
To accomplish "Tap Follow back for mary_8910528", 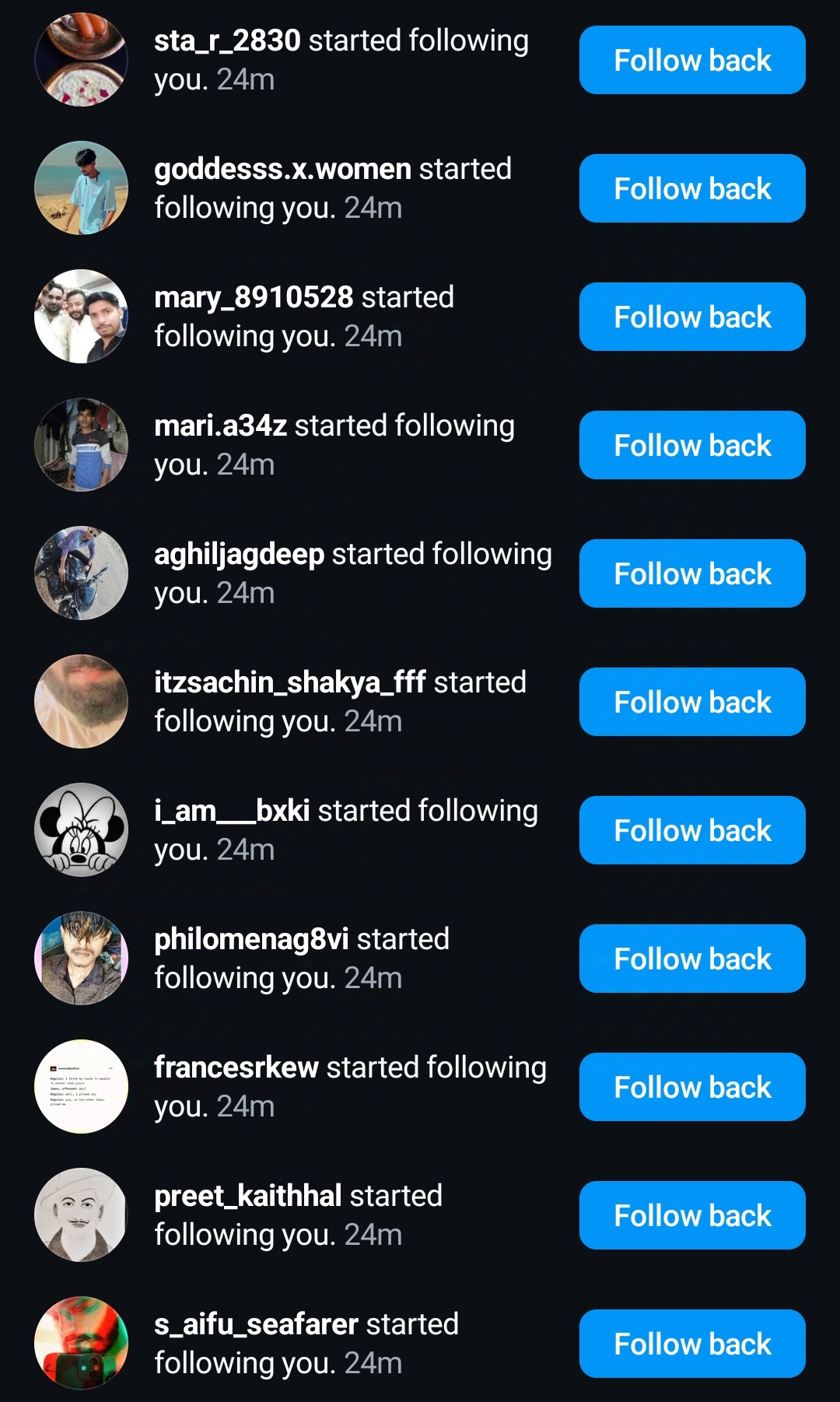I will pos(692,317).
